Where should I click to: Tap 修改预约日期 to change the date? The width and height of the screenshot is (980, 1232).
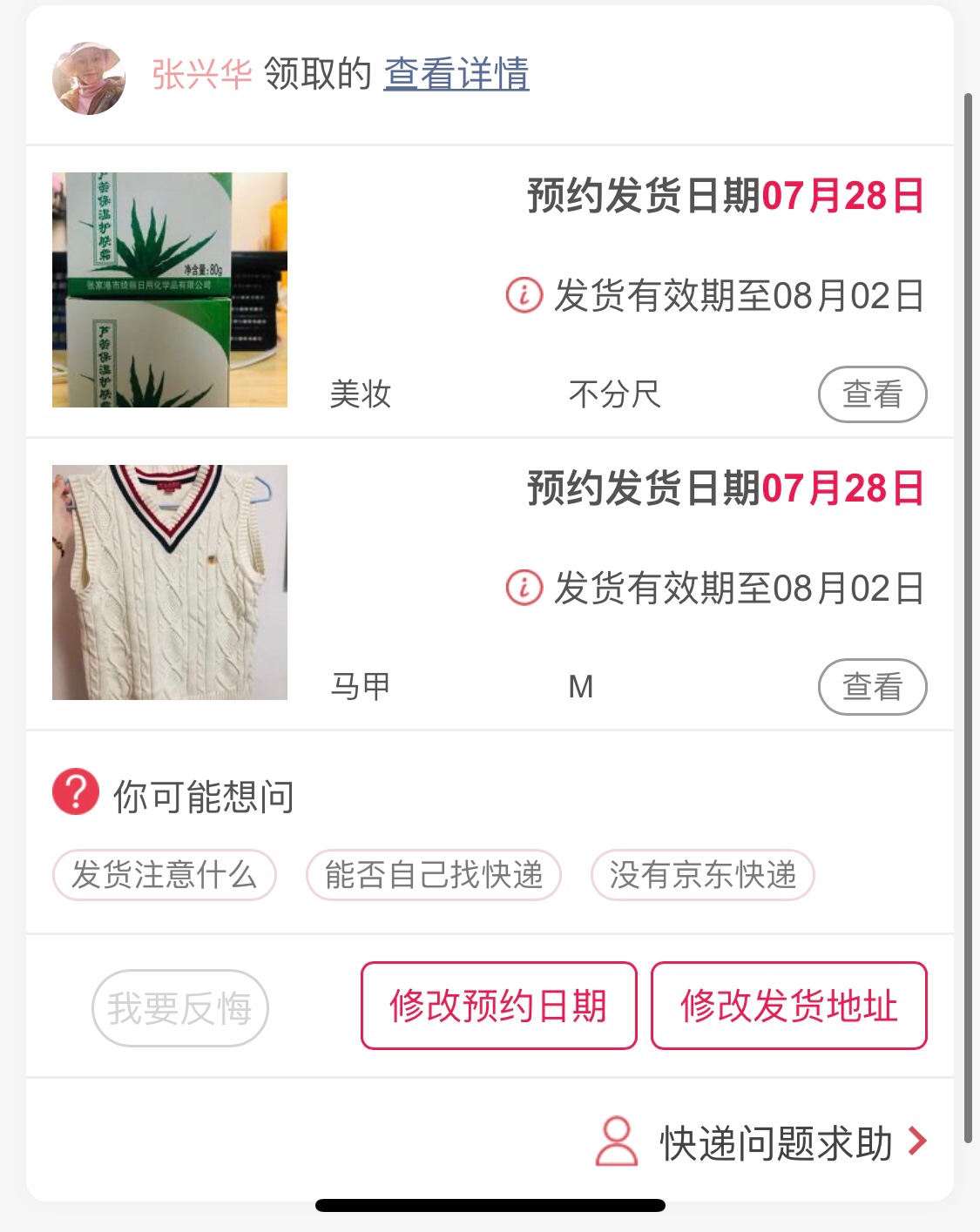click(x=498, y=1006)
